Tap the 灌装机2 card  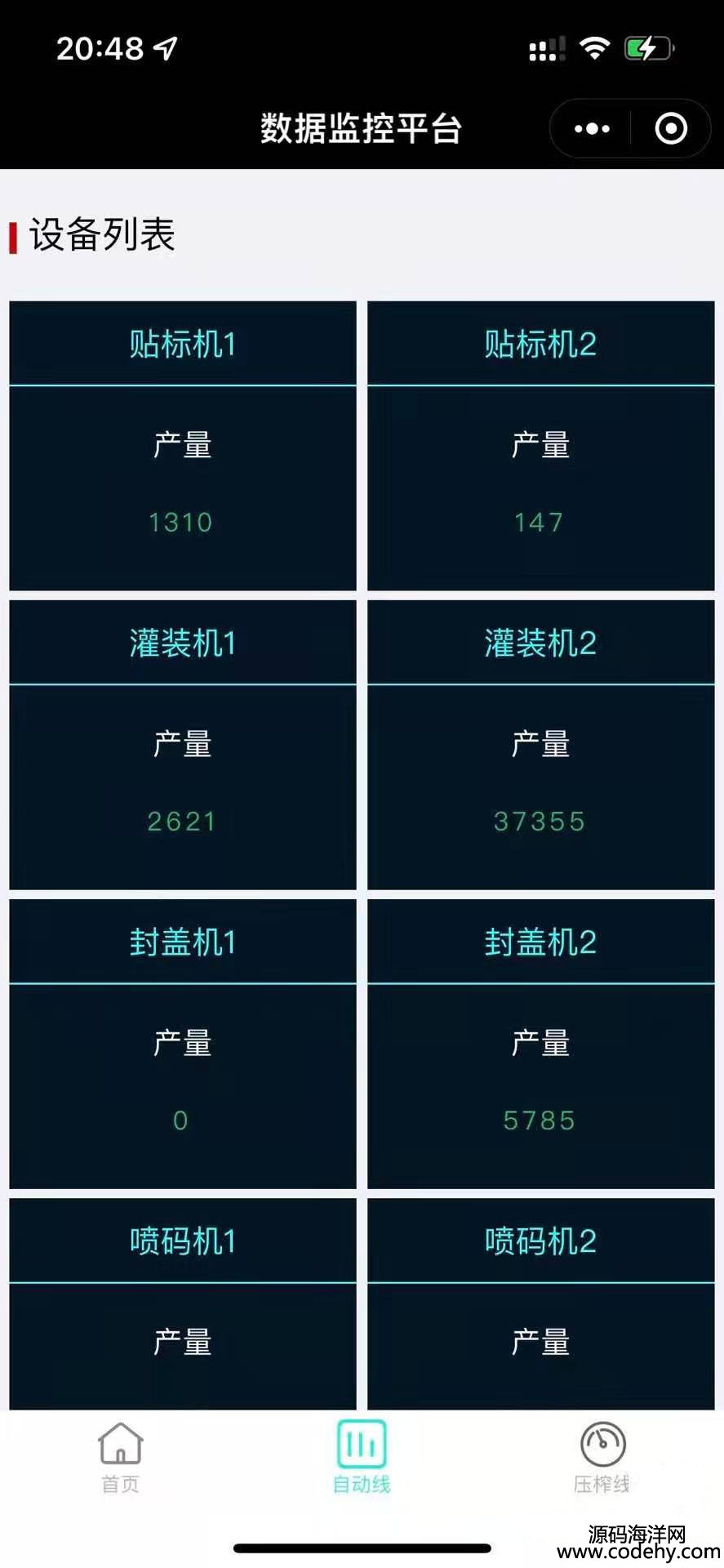tap(540, 744)
